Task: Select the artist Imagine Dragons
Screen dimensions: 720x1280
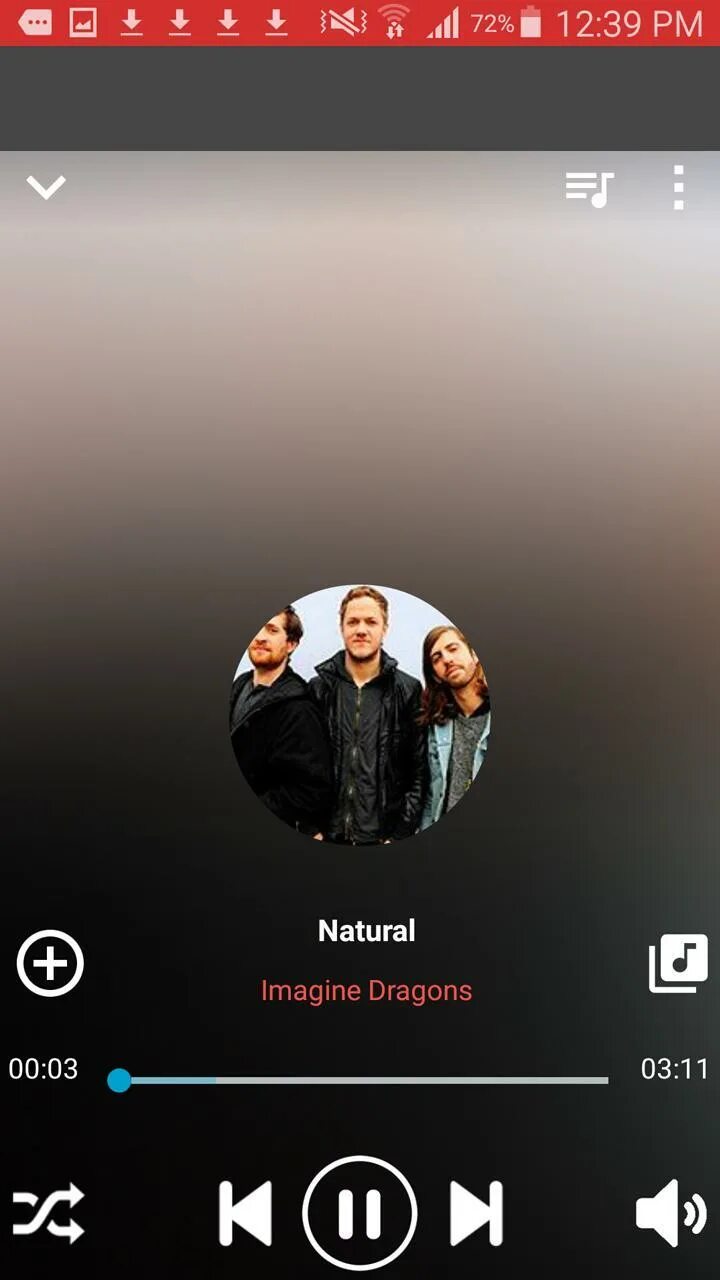Action: (365, 990)
